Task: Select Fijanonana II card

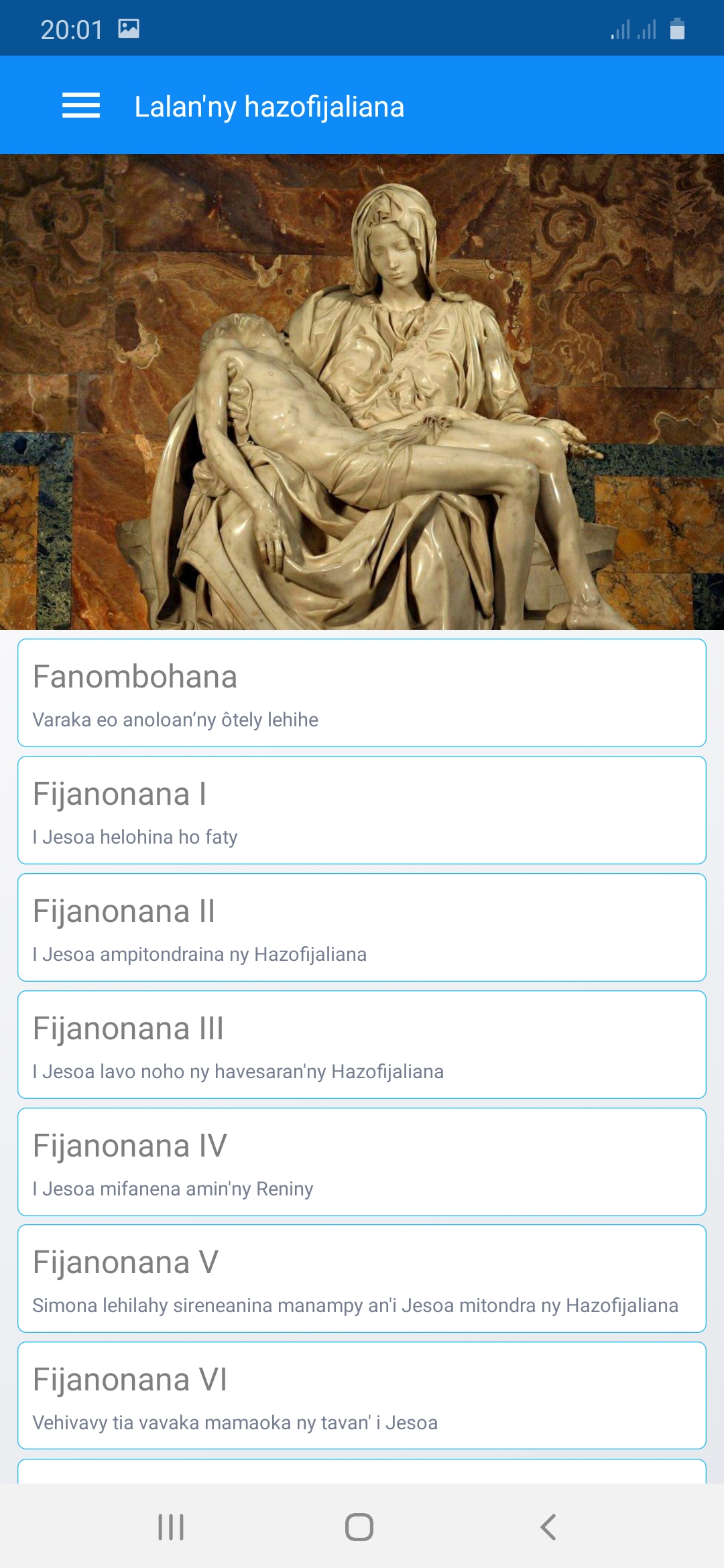Action: point(362,927)
